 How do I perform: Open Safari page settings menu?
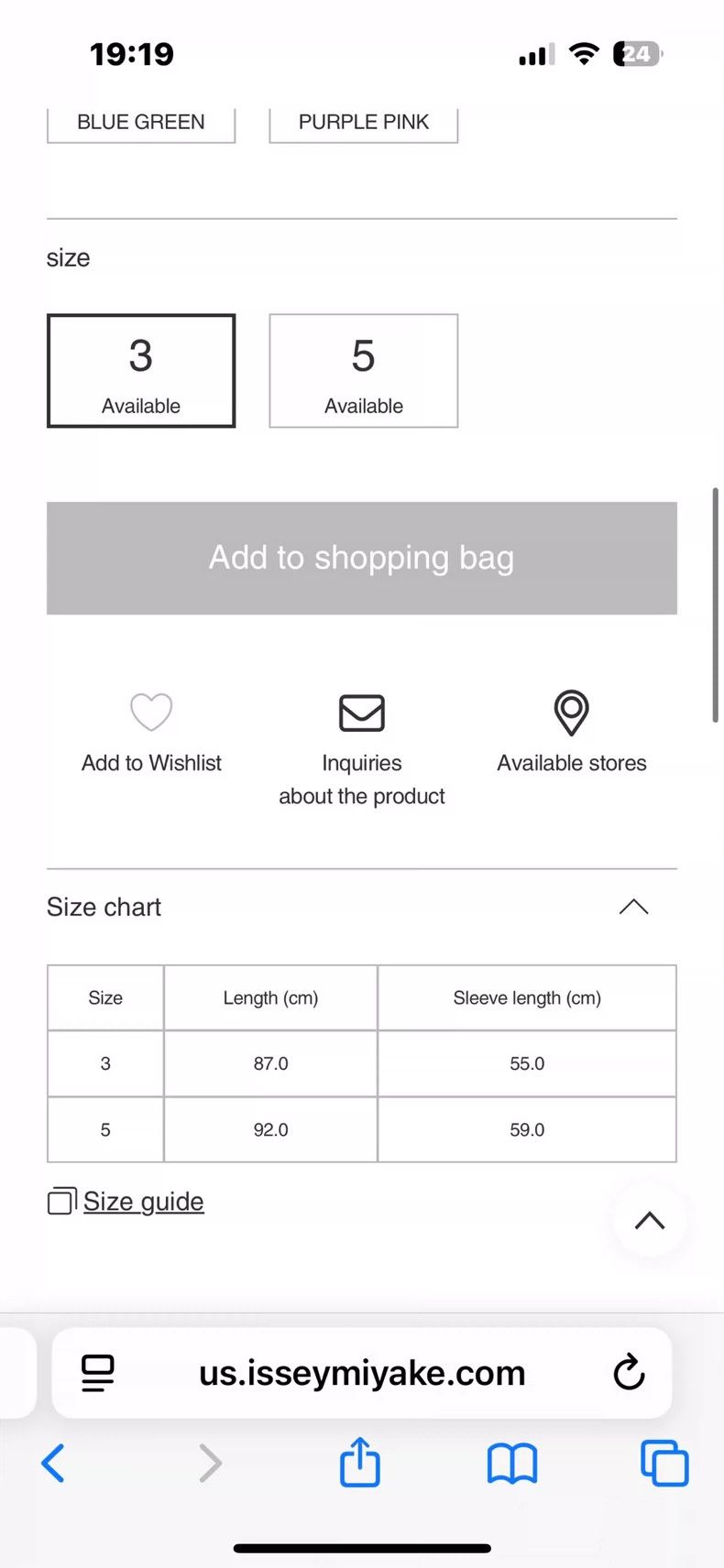(x=98, y=1373)
